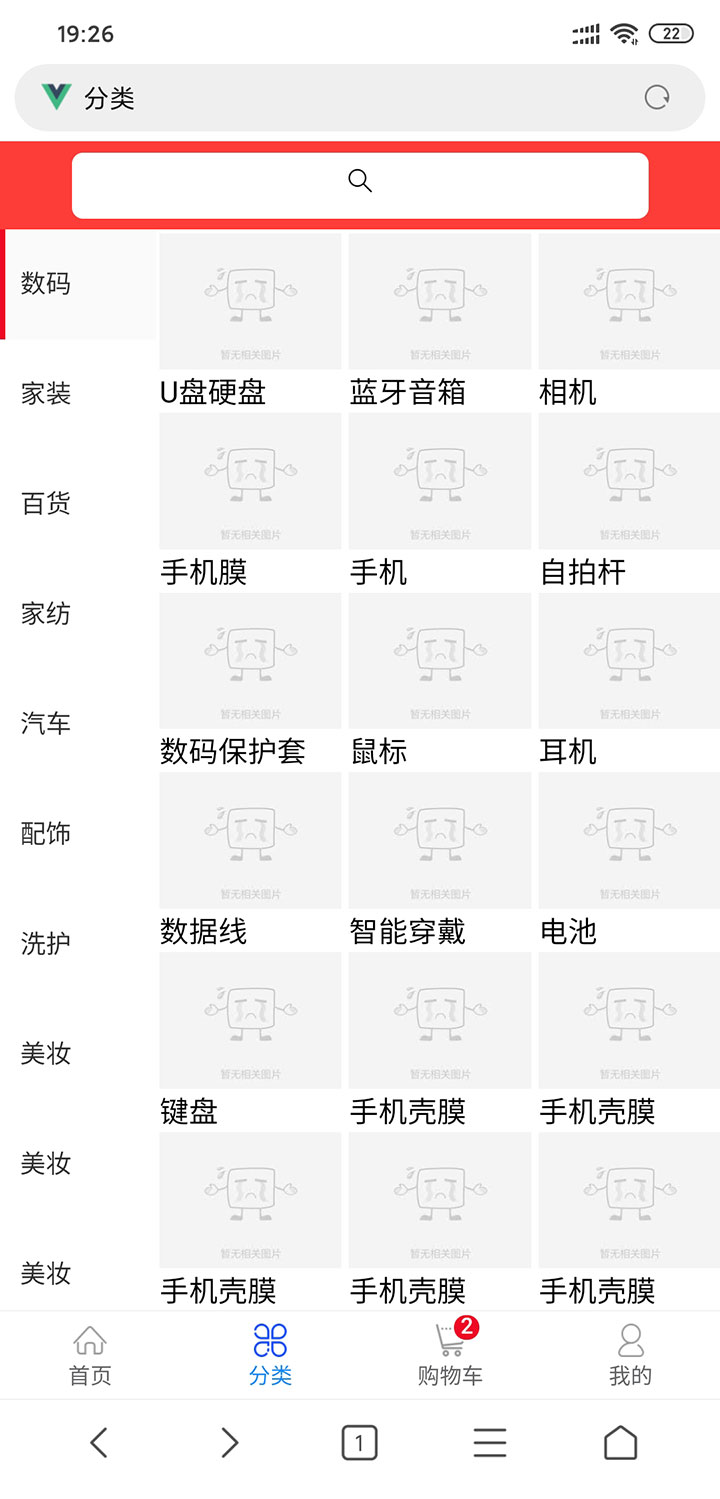Select the 家纺 category
This screenshot has height=1499, width=720.
[x=46, y=613]
